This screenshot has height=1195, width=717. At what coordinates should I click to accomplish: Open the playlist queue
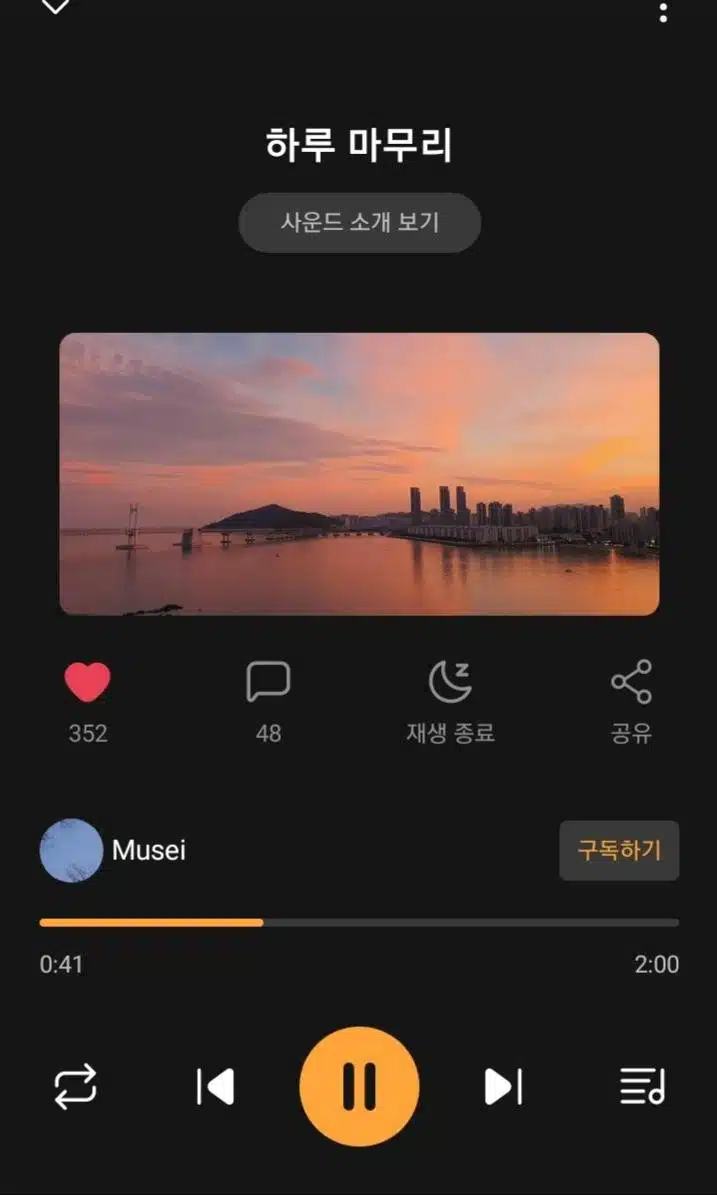(642, 1086)
